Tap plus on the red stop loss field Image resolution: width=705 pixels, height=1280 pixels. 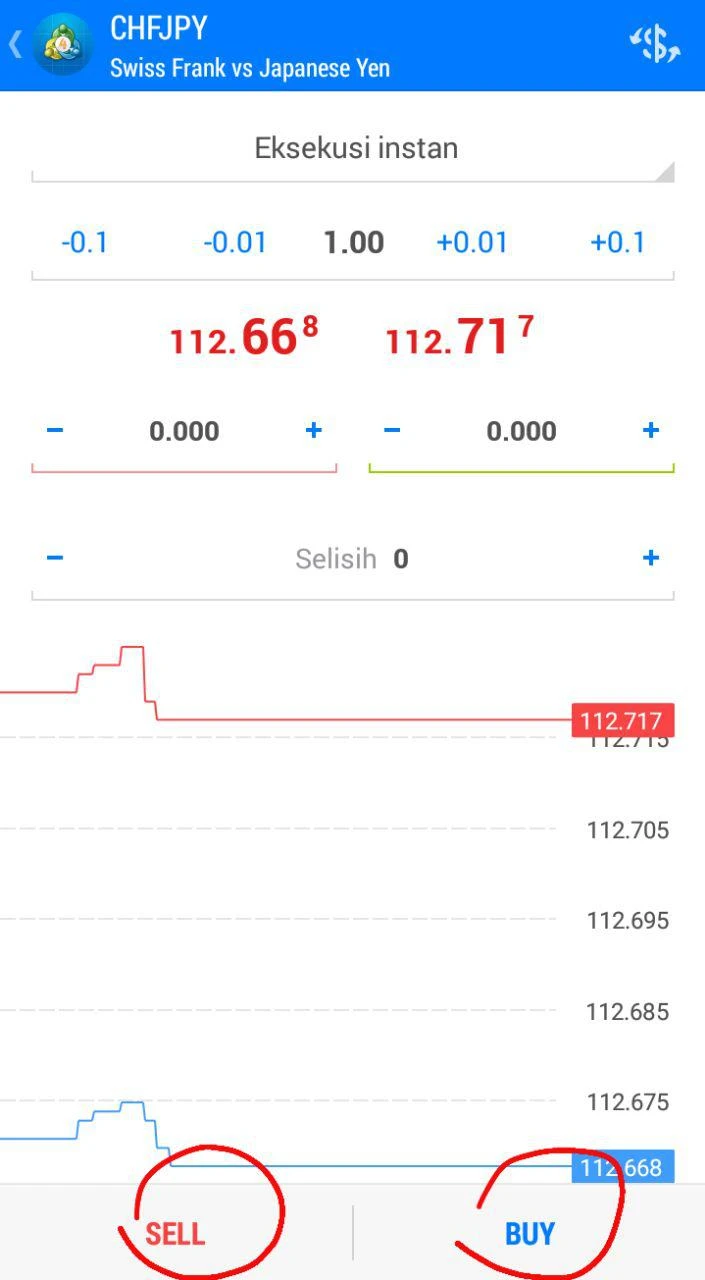(314, 431)
